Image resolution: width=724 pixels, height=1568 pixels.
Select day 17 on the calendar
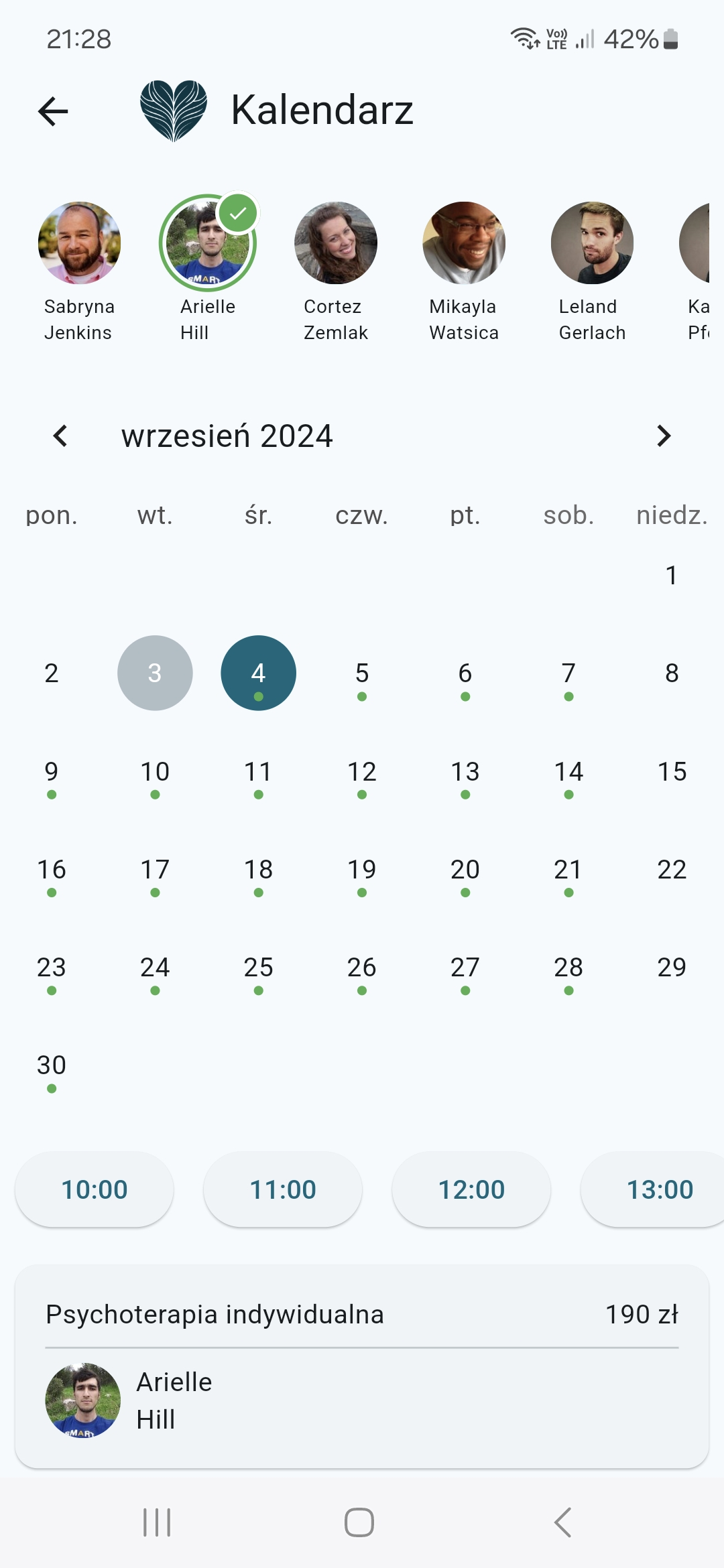tap(155, 869)
